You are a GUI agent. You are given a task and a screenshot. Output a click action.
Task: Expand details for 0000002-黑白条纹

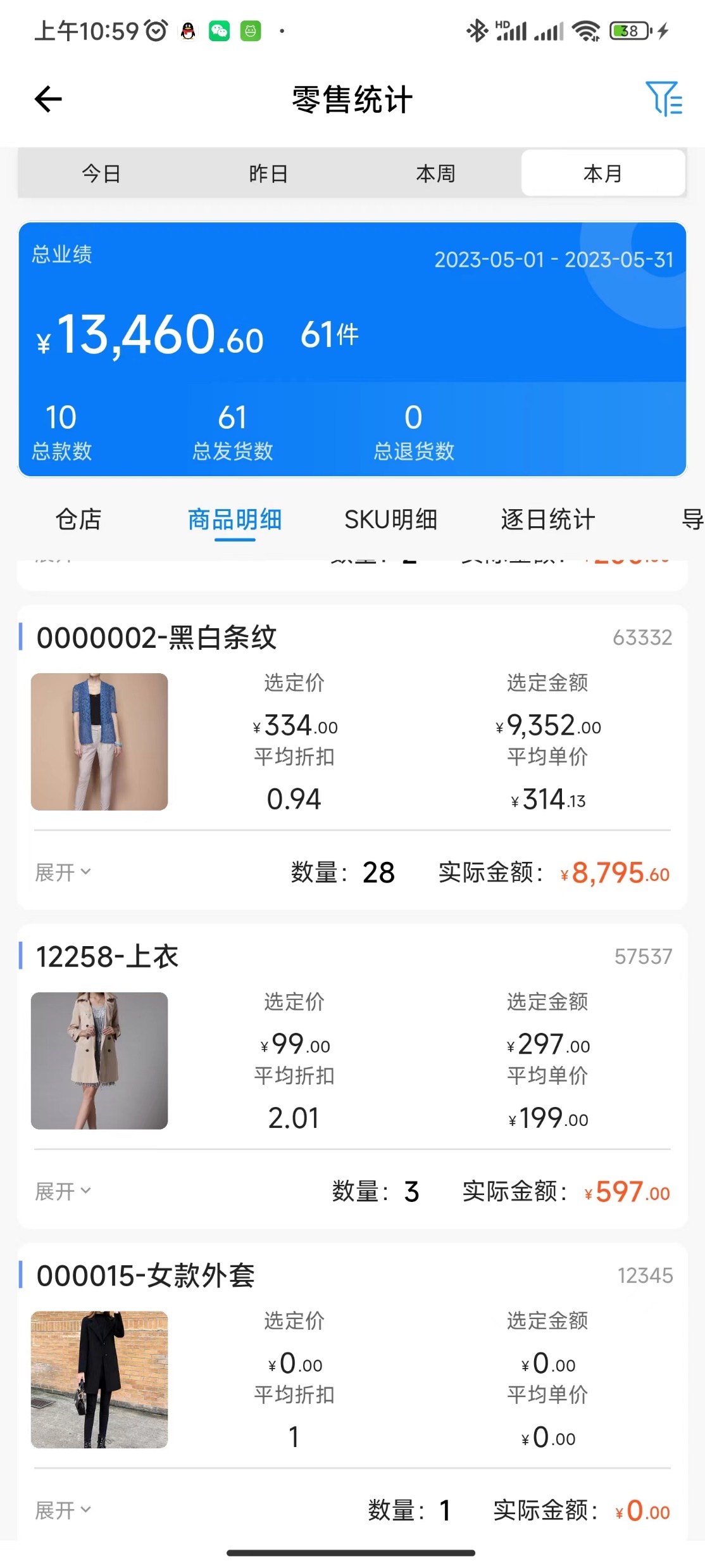tap(63, 872)
